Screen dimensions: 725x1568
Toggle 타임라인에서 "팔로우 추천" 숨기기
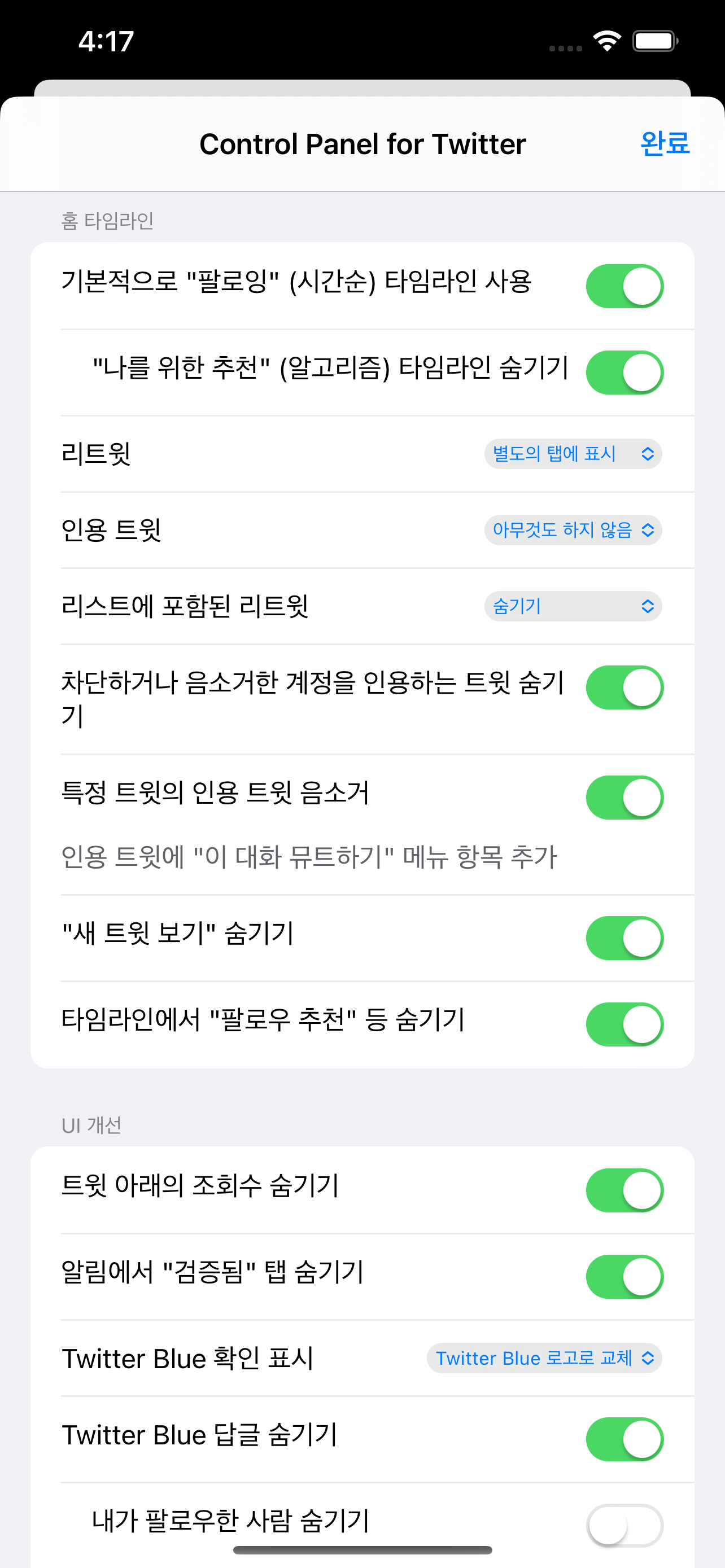click(624, 1024)
